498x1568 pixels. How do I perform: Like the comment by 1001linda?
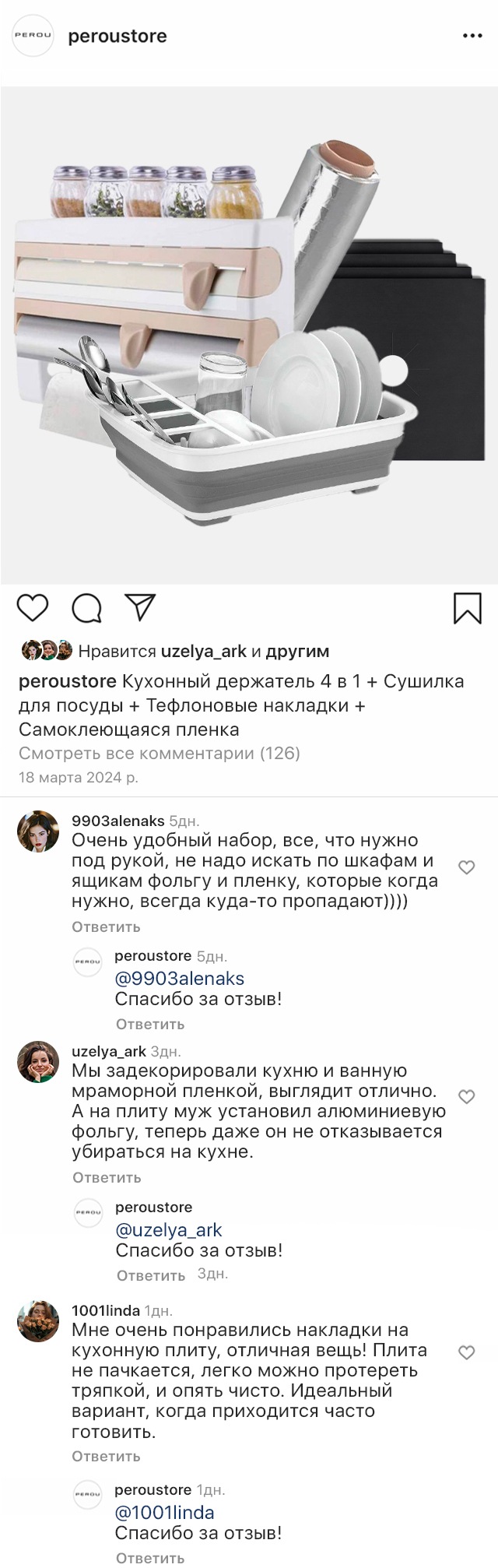point(467,1353)
